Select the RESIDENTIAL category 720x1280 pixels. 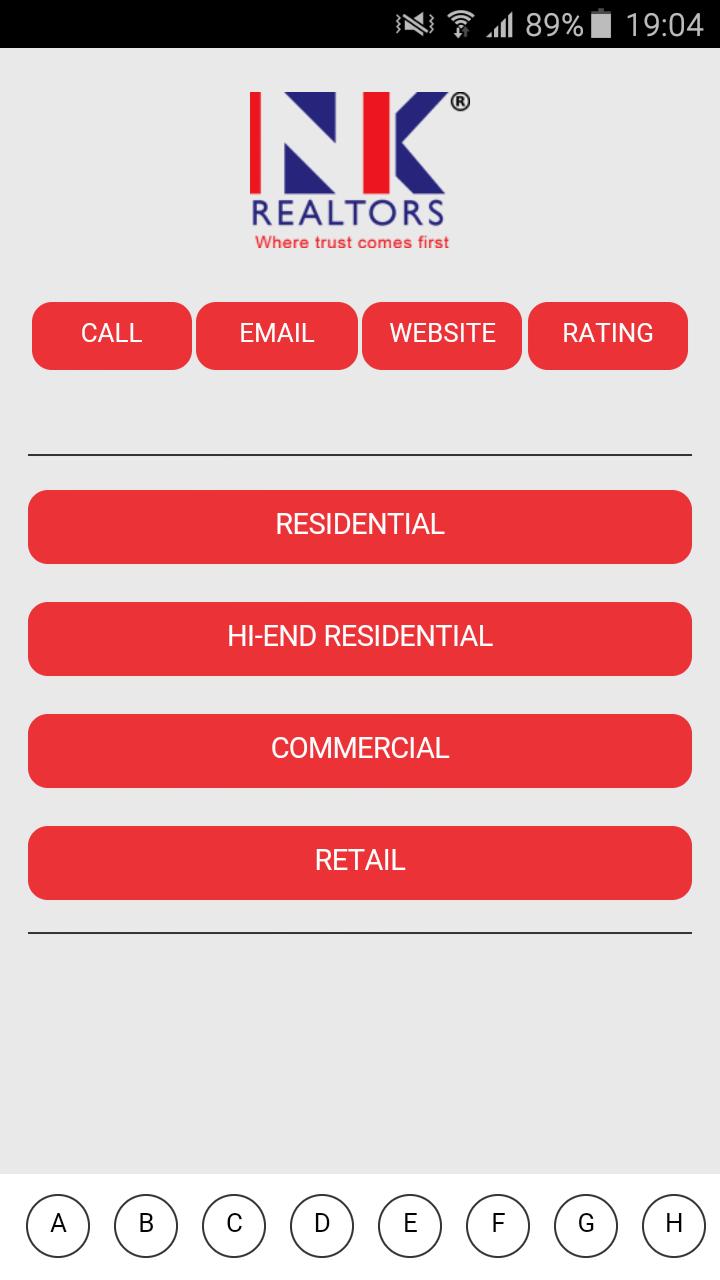pyautogui.click(x=360, y=526)
